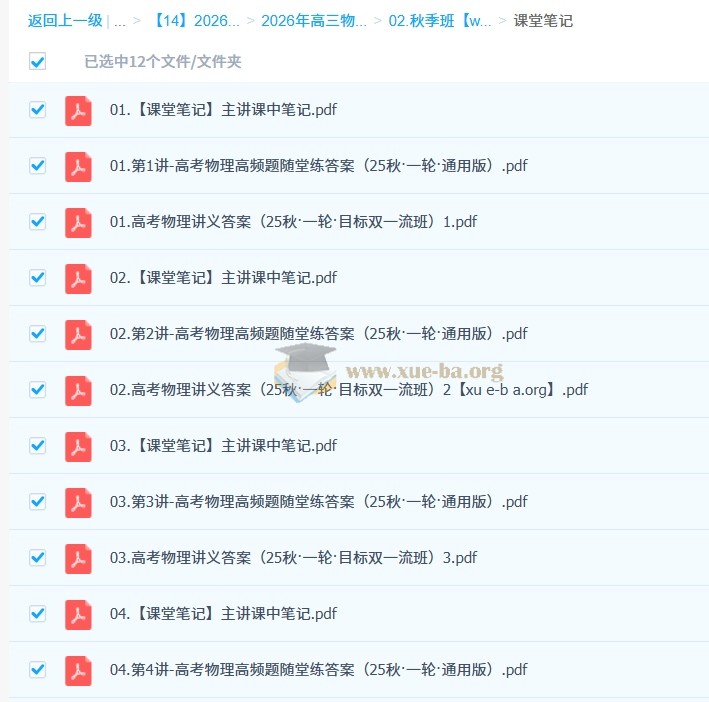Toggle the select-all checkbox beside 已选中12个文件
This screenshot has width=709, height=702.
tap(38, 62)
